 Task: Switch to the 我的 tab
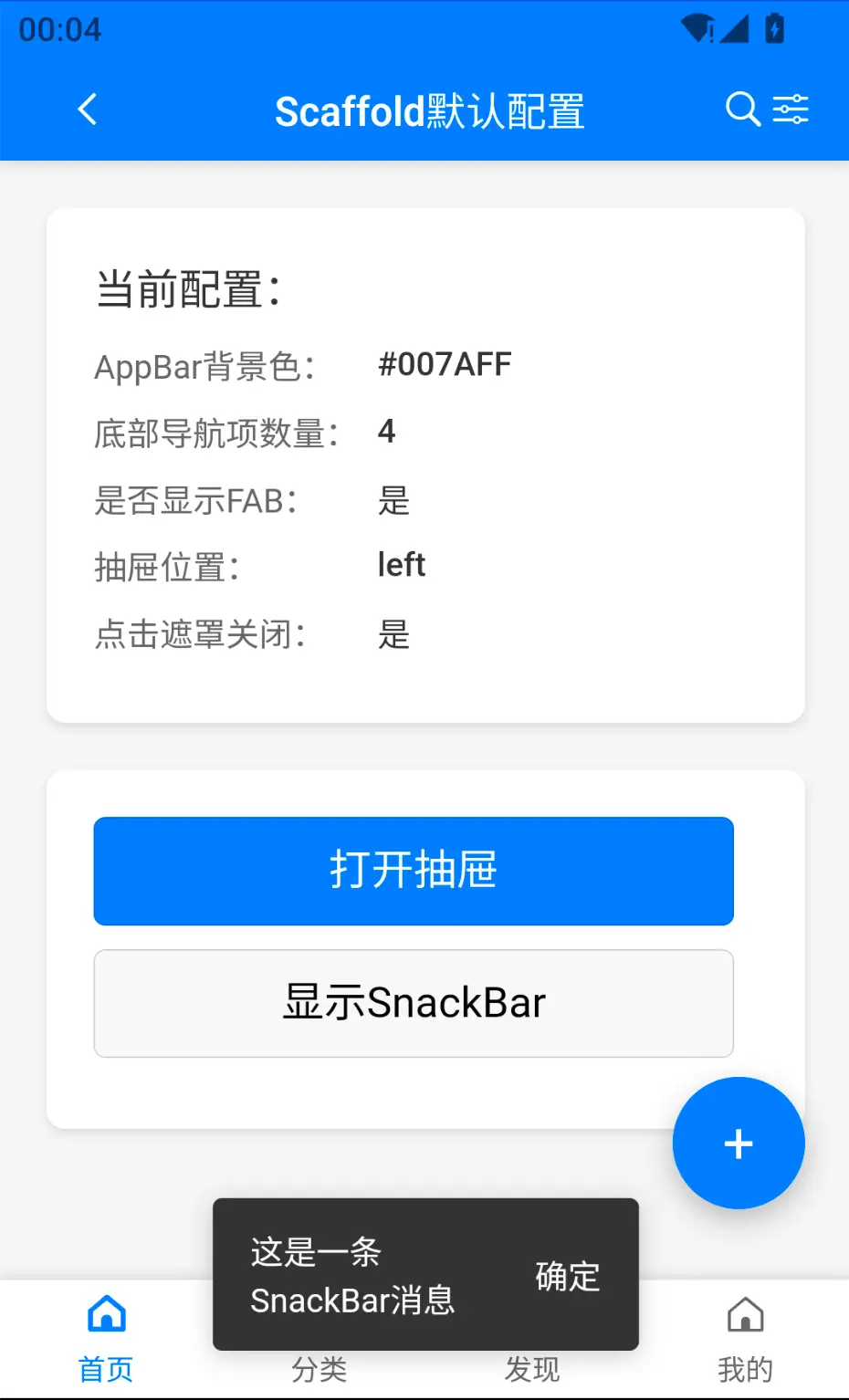745,1339
